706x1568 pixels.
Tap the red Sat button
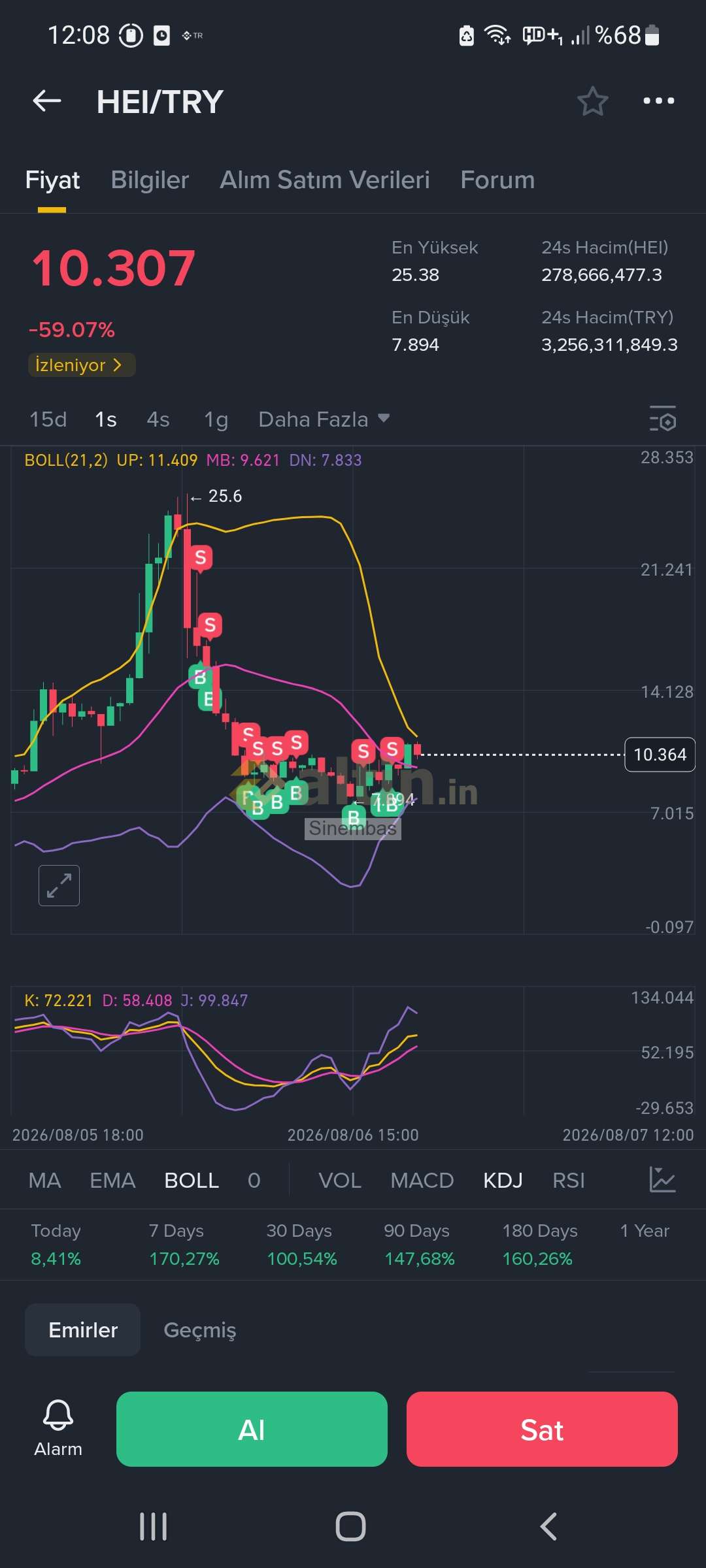click(542, 1429)
